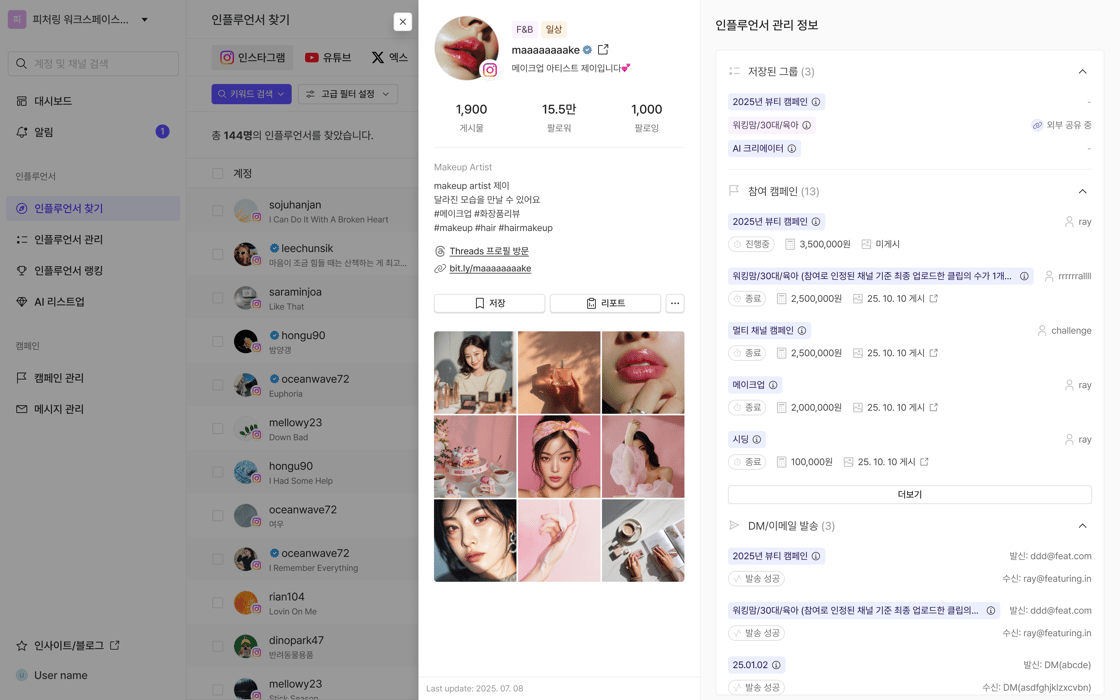Collapse the 저장된 그룹 section
The height and width of the screenshot is (700, 1120).
pos(1082,72)
